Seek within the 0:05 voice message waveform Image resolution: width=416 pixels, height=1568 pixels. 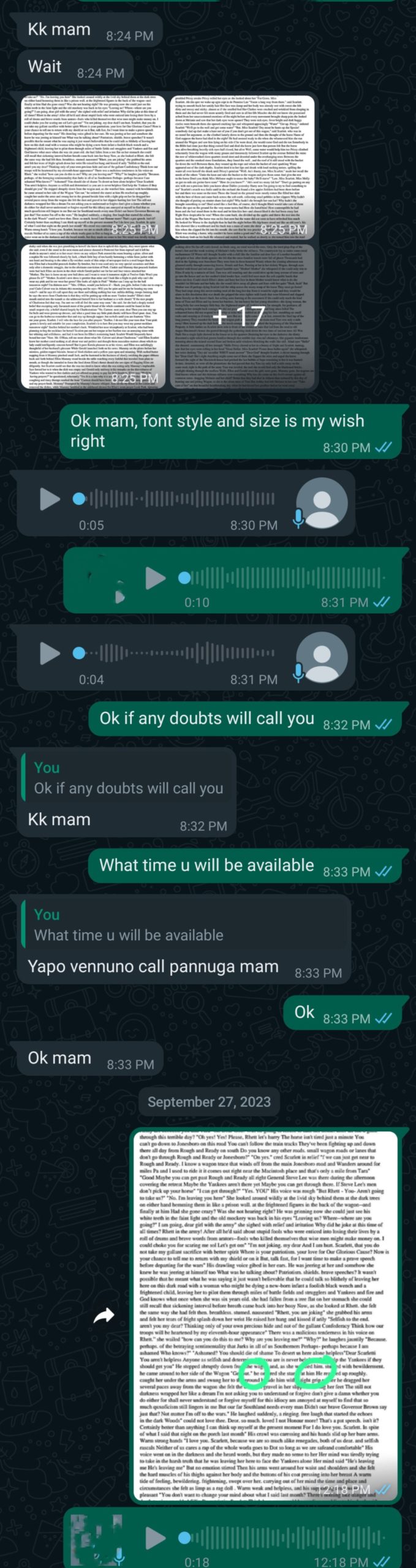[184, 499]
